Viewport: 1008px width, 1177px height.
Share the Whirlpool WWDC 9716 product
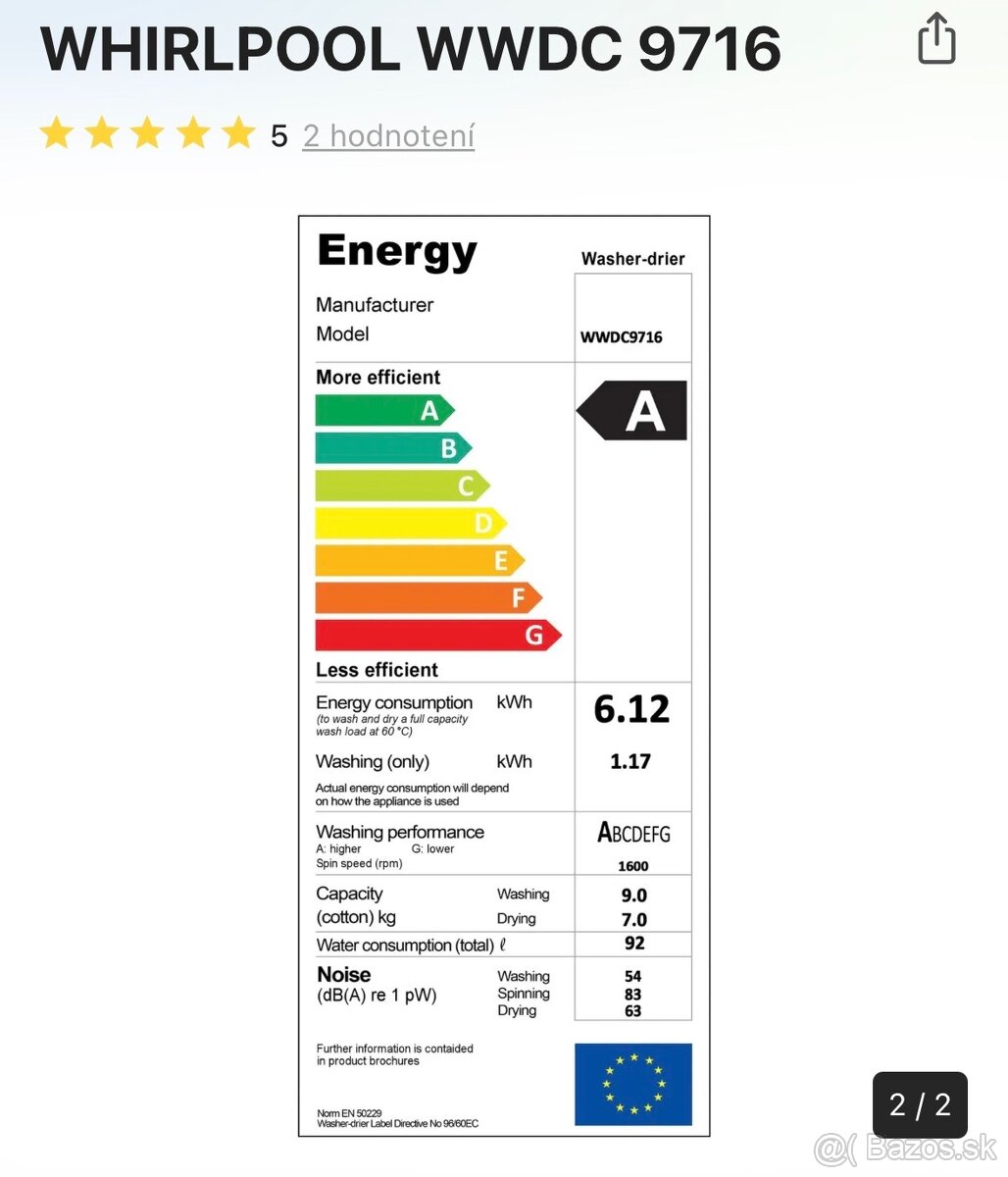point(936,39)
